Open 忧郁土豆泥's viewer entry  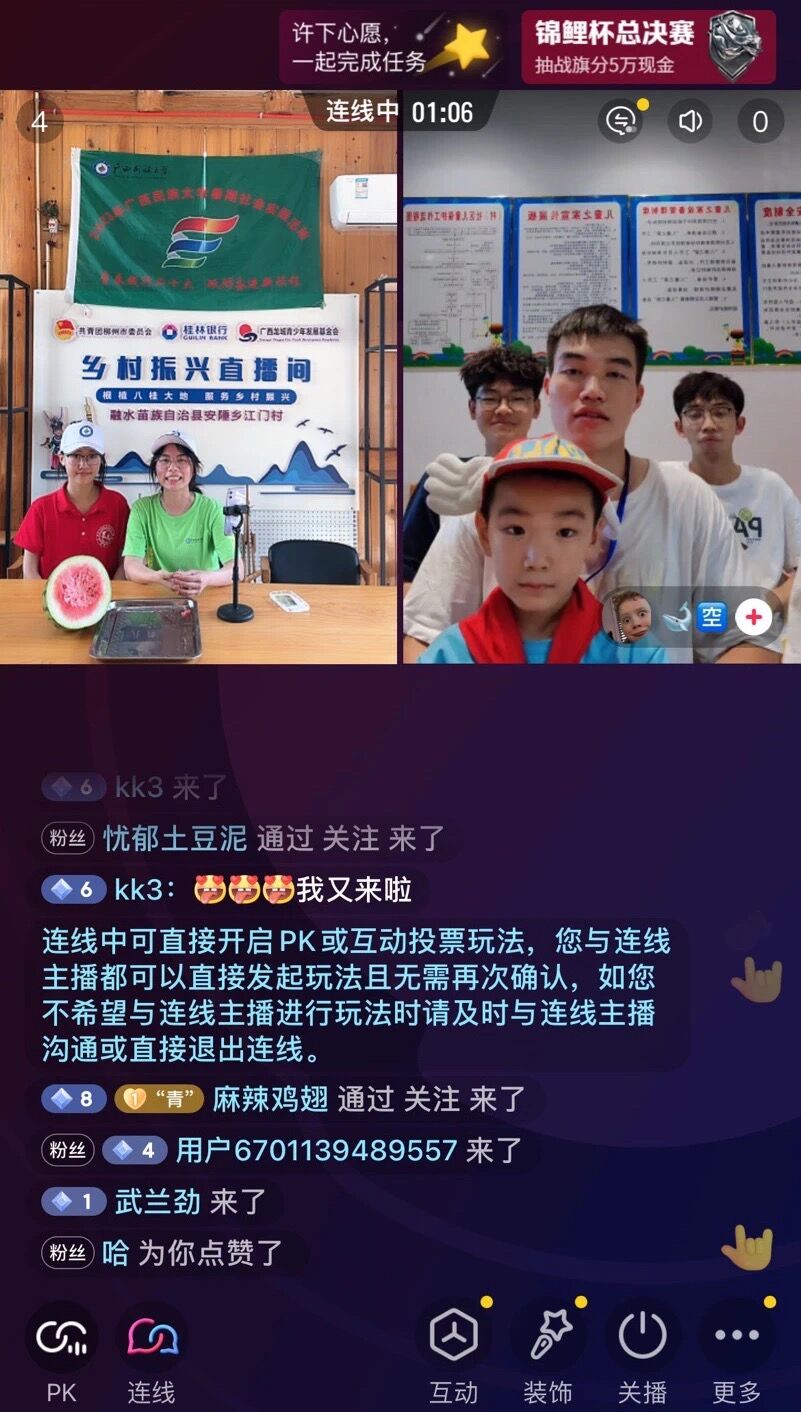point(175,838)
